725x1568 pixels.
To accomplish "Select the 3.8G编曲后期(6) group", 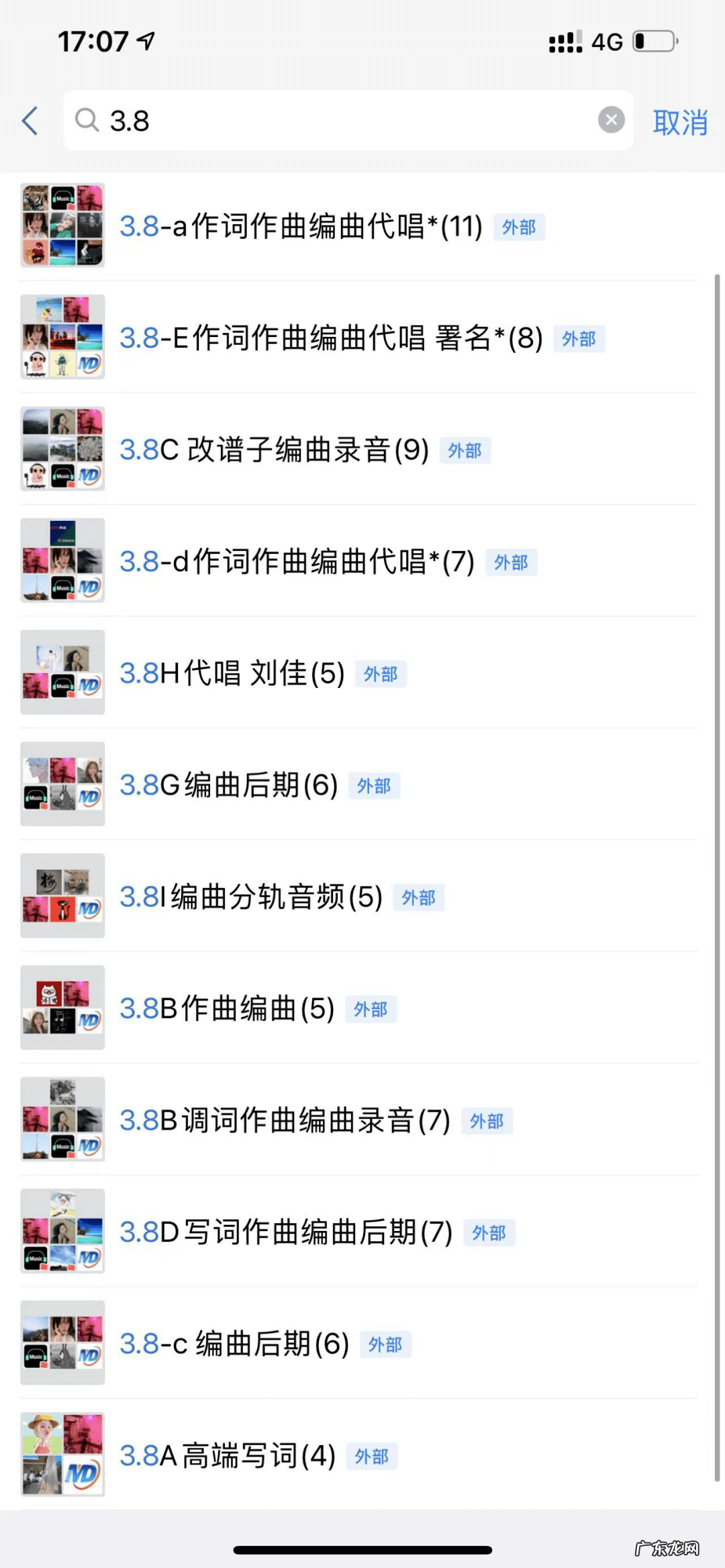I will pyautogui.click(x=228, y=785).
